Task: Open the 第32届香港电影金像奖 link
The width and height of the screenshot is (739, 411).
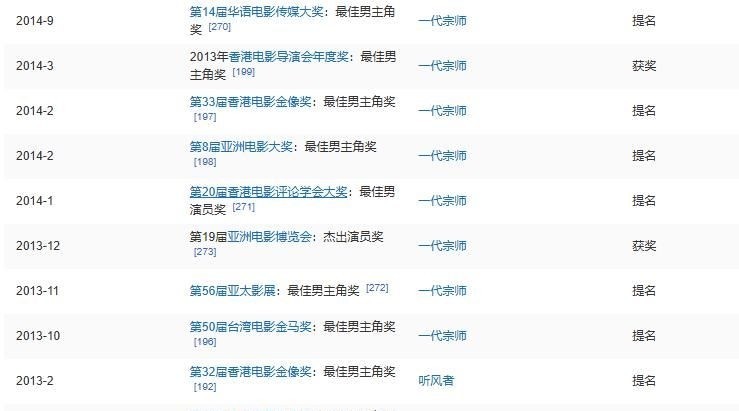Action: coord(251,371)
